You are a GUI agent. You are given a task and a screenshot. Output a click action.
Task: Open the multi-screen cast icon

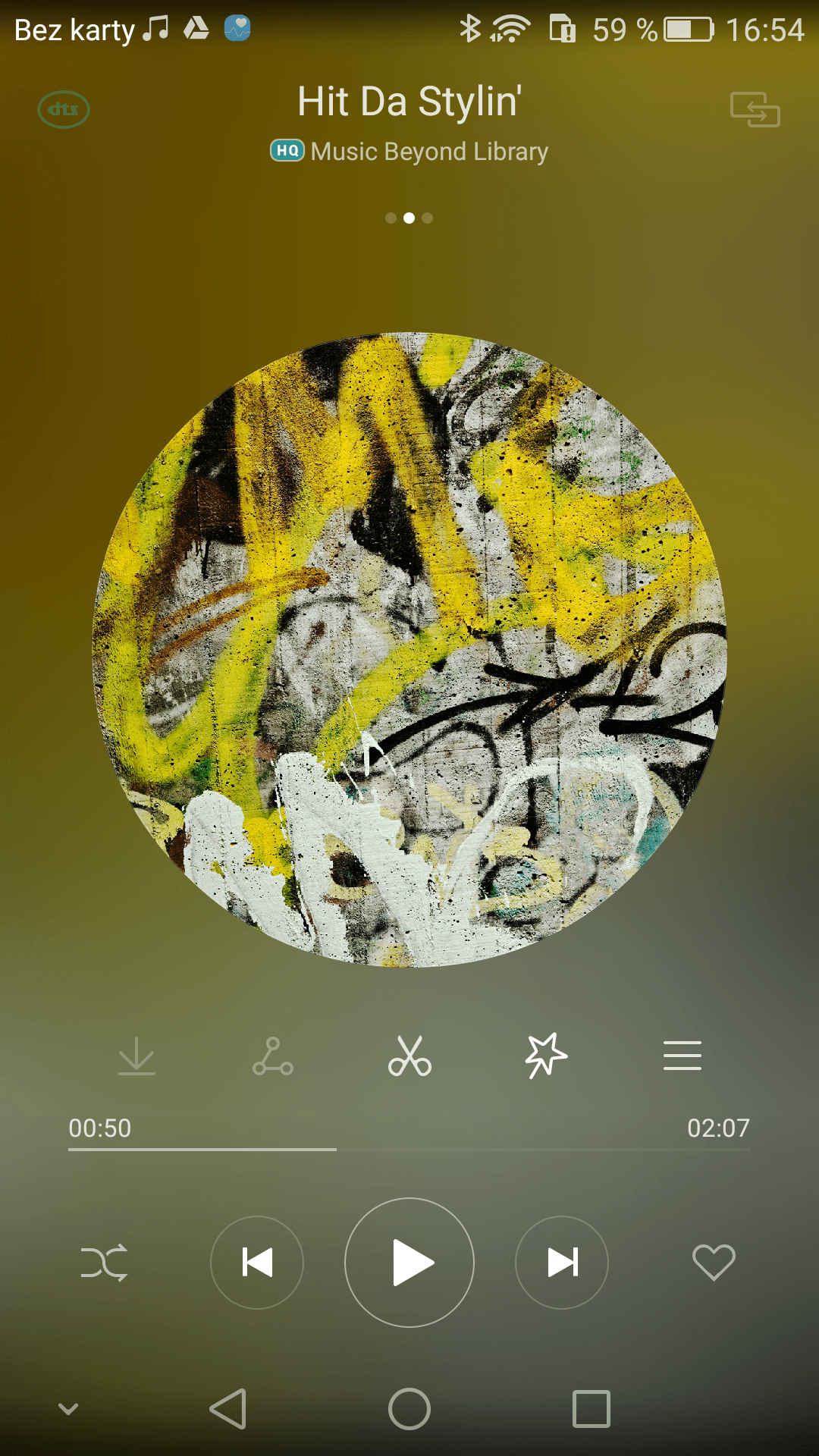[755, 110]
